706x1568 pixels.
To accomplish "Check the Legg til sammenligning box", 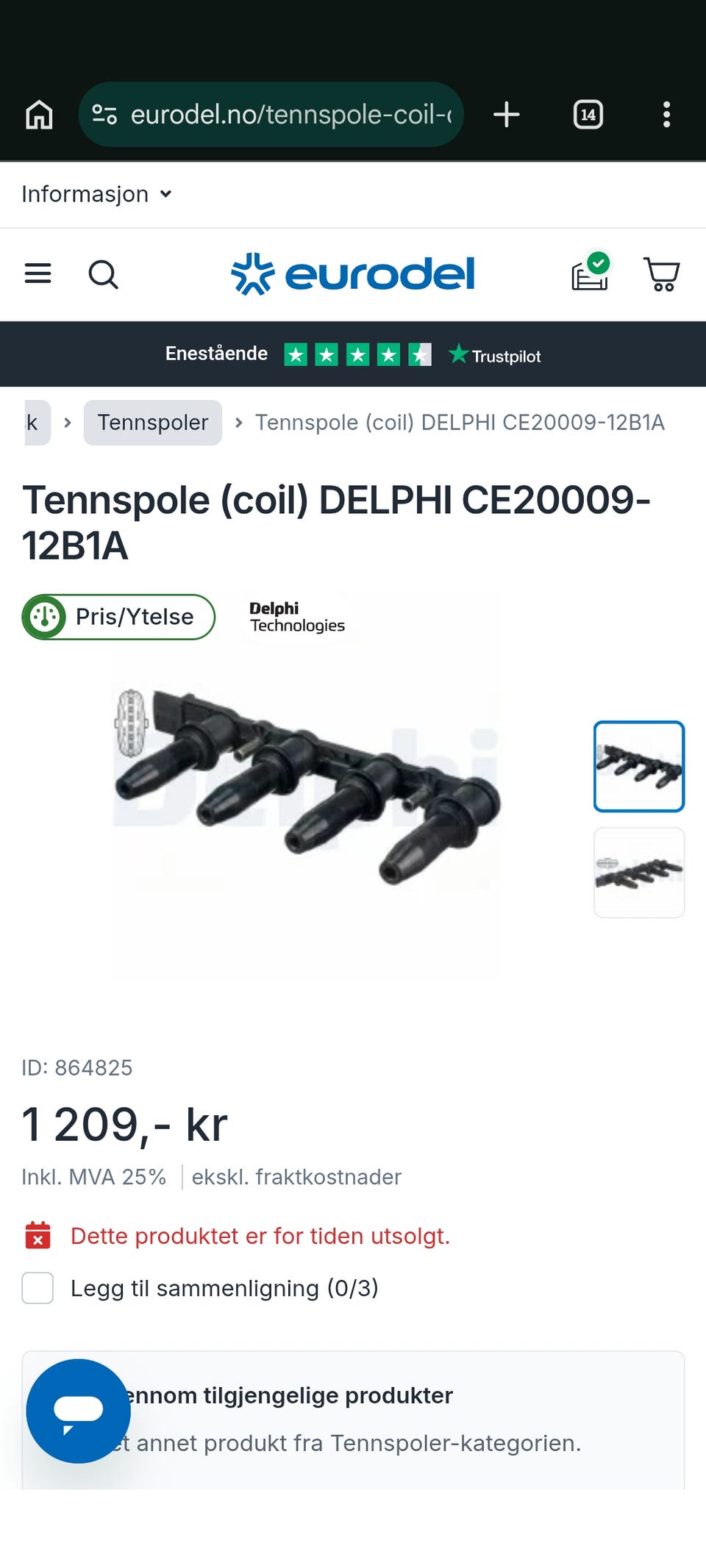I will coord(38,1288).
